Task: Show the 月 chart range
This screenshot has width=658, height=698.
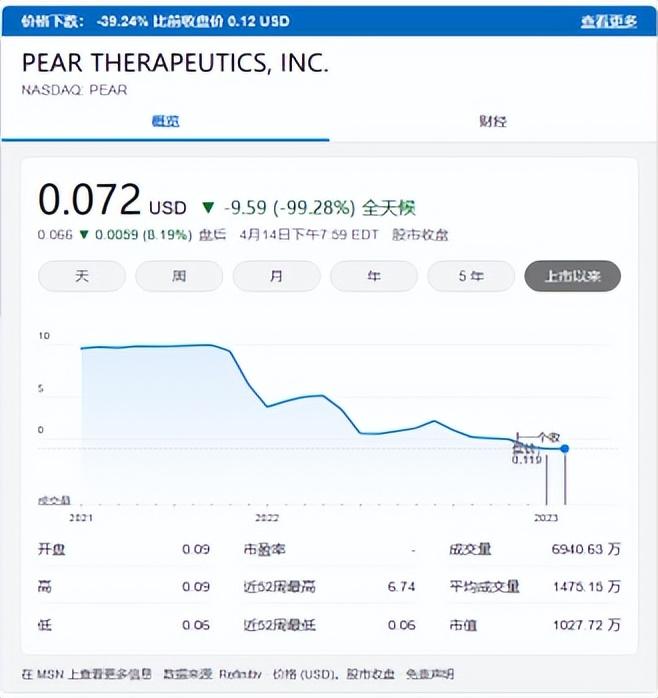Action: click(x=276, y=276)
